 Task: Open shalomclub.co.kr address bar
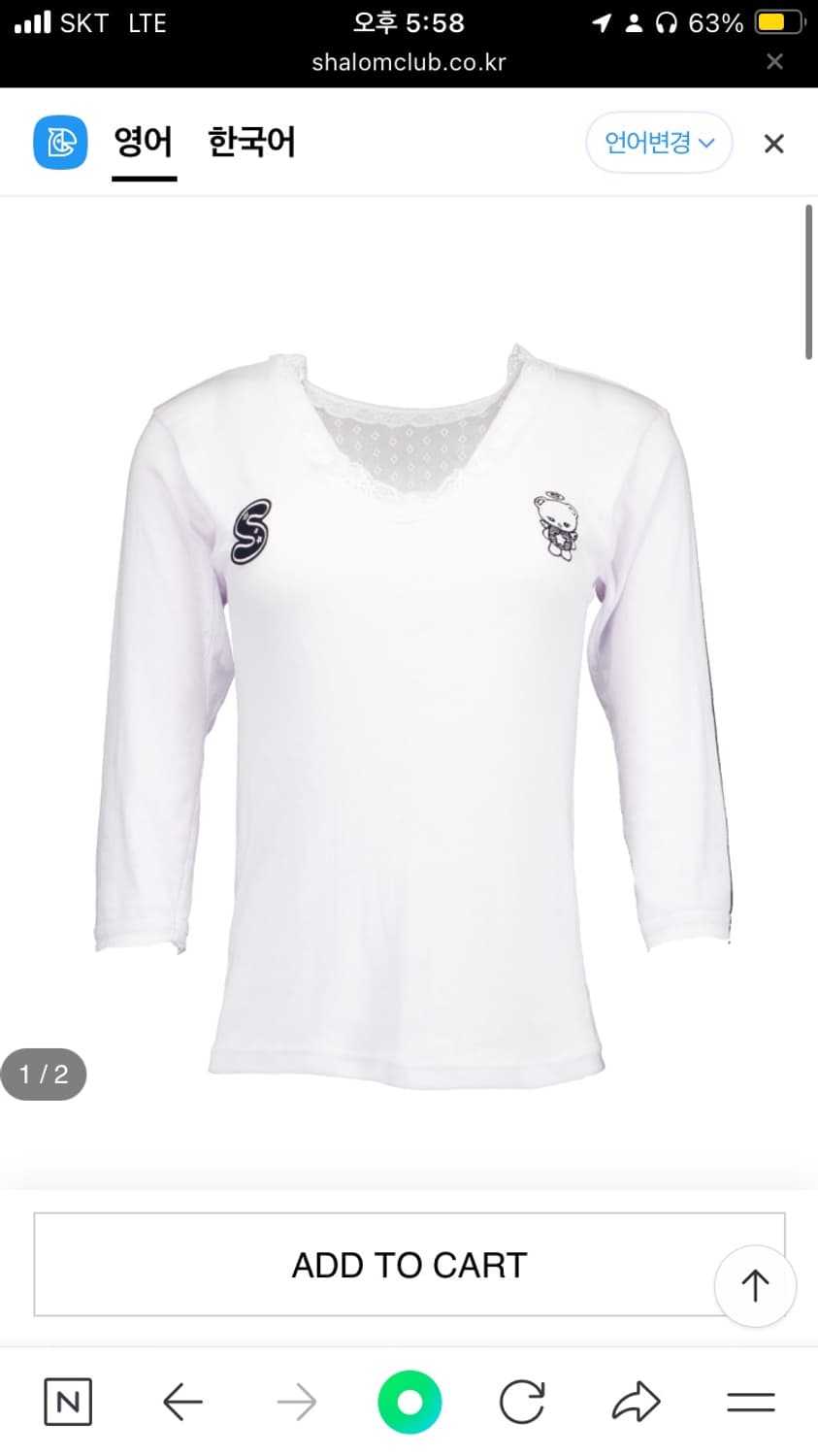pyautogui.click(x=409, y=61)
